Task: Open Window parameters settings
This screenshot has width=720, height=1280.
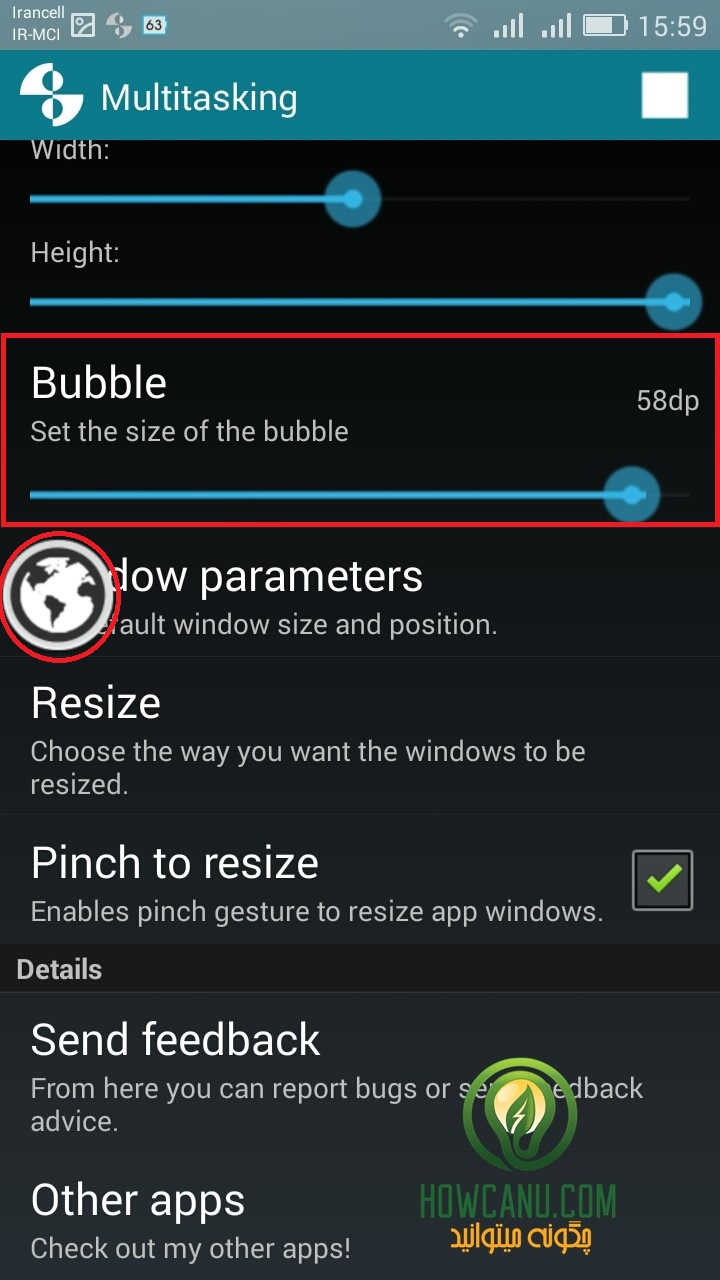Action: 360,598
